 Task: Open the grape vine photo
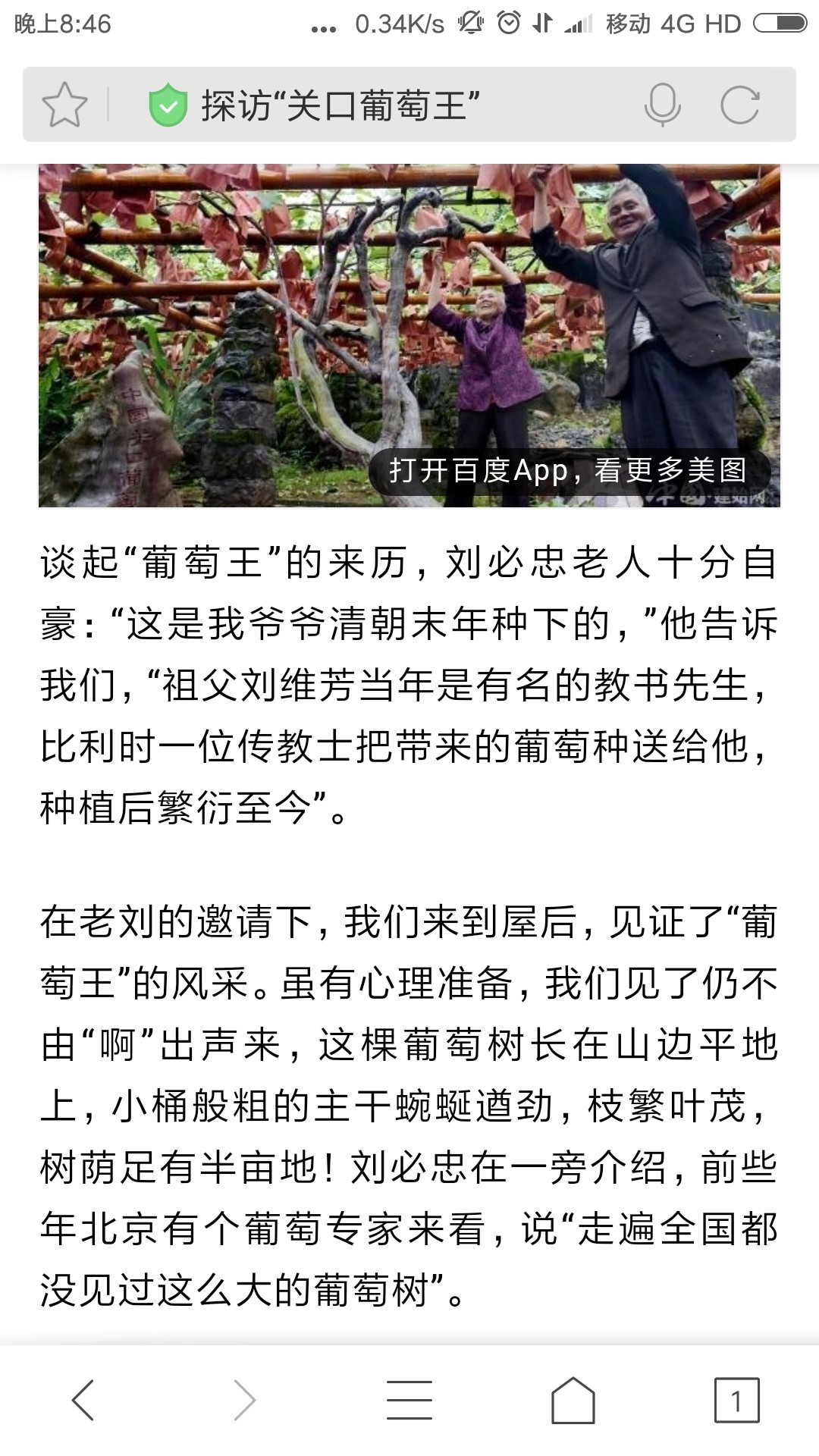coord(409,335)
